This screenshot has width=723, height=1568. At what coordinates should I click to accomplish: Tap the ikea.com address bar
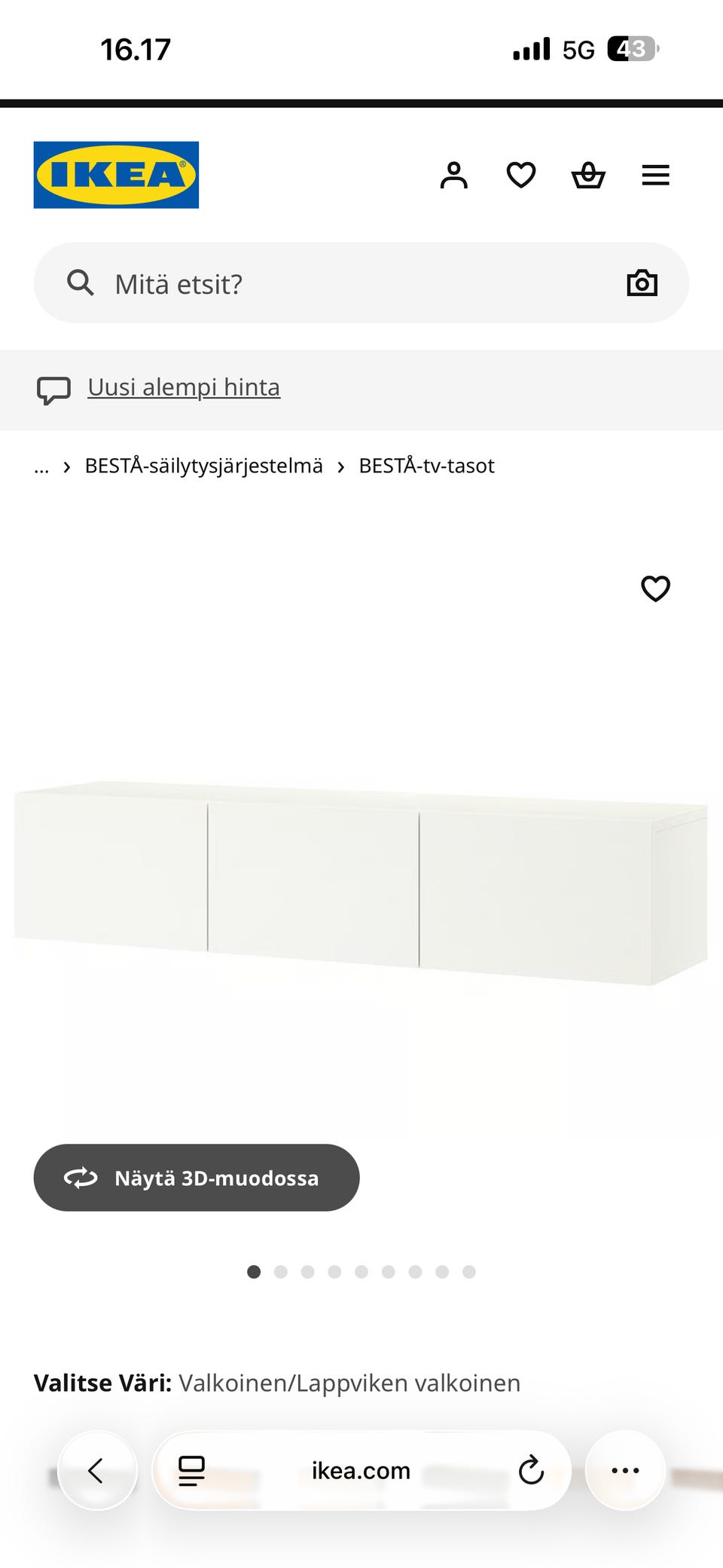pos(361,1470)
